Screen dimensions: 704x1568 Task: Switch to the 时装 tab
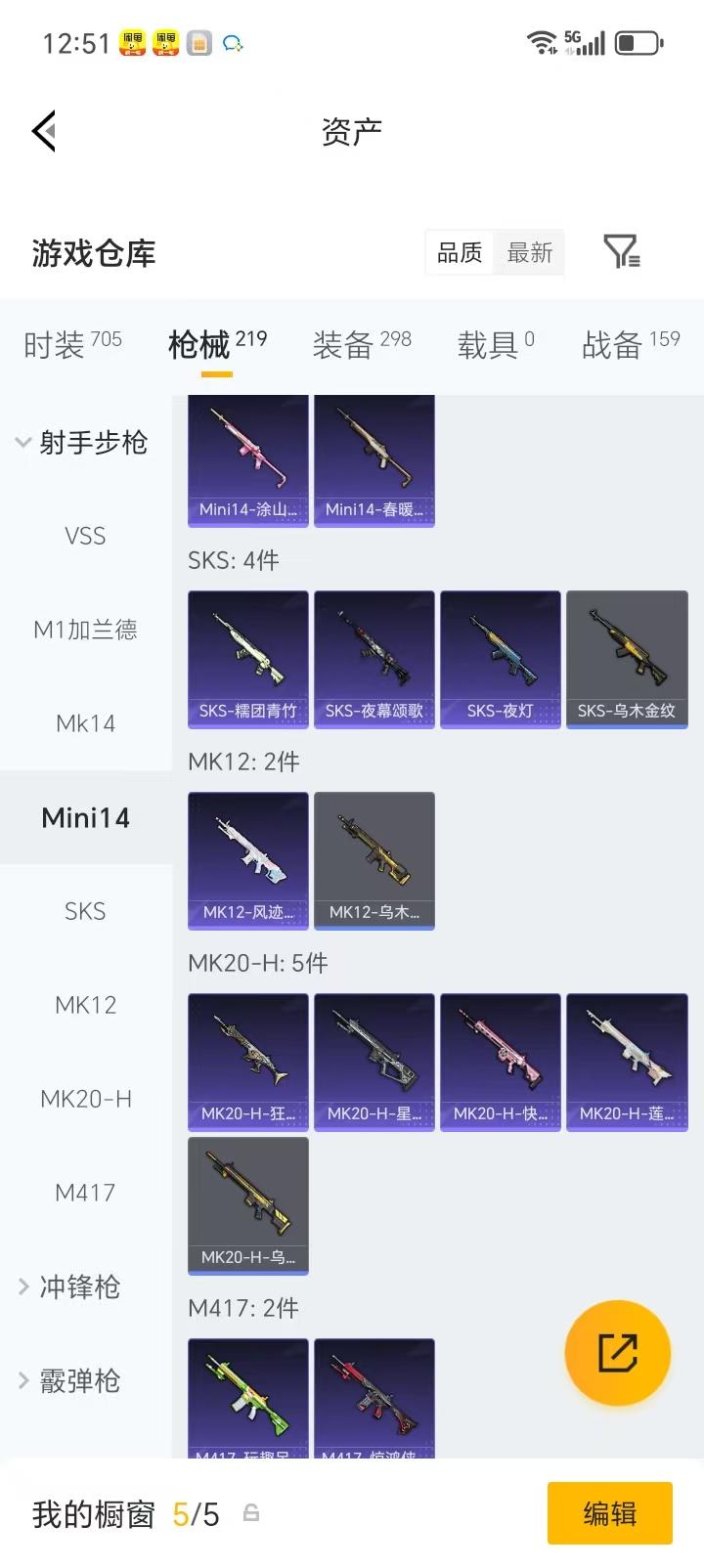(72, 344)
